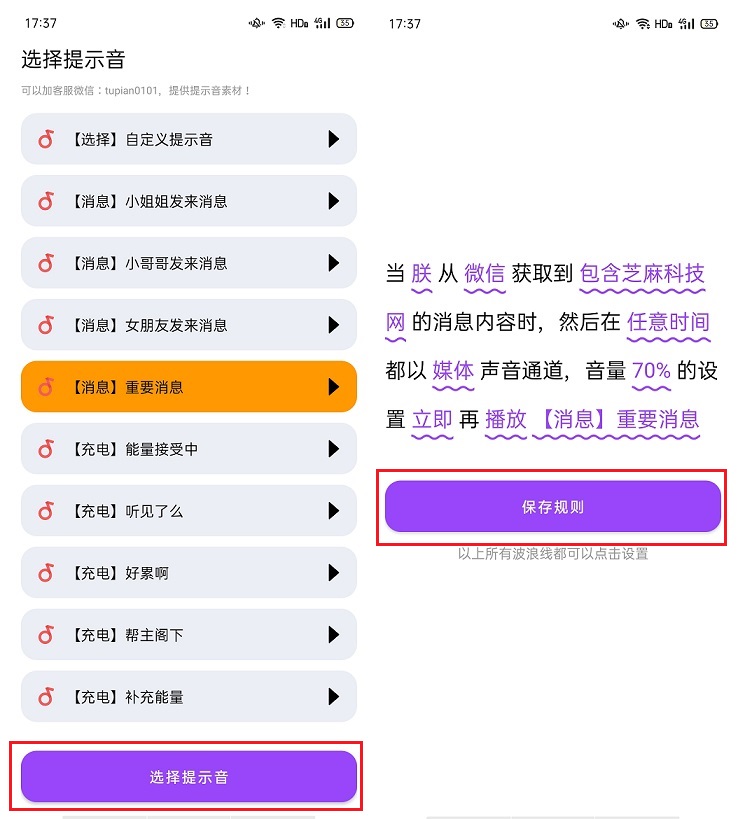Image resolution: width=745 pixels, height=819 pixels.
Task: Edit the source app 微信
Action: point(484,274)
